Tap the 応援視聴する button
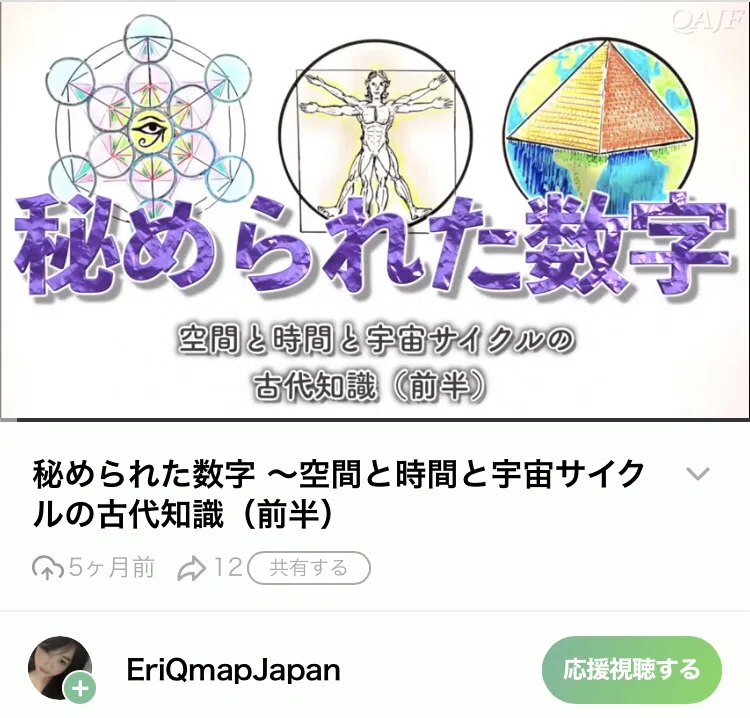 [x=631, y=669]
